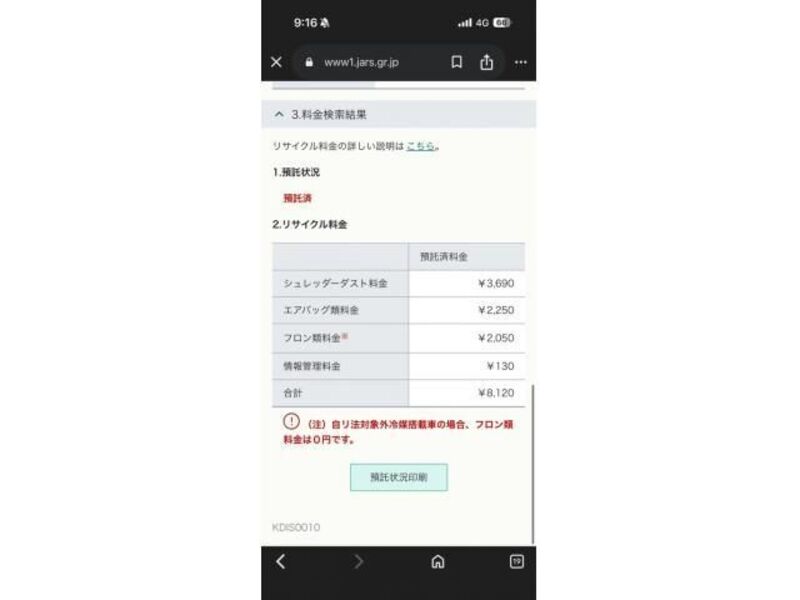The image size is (800, 600).
Task: Collapse the 3.料金検索結果 section
Action: (x=279, y=115)
